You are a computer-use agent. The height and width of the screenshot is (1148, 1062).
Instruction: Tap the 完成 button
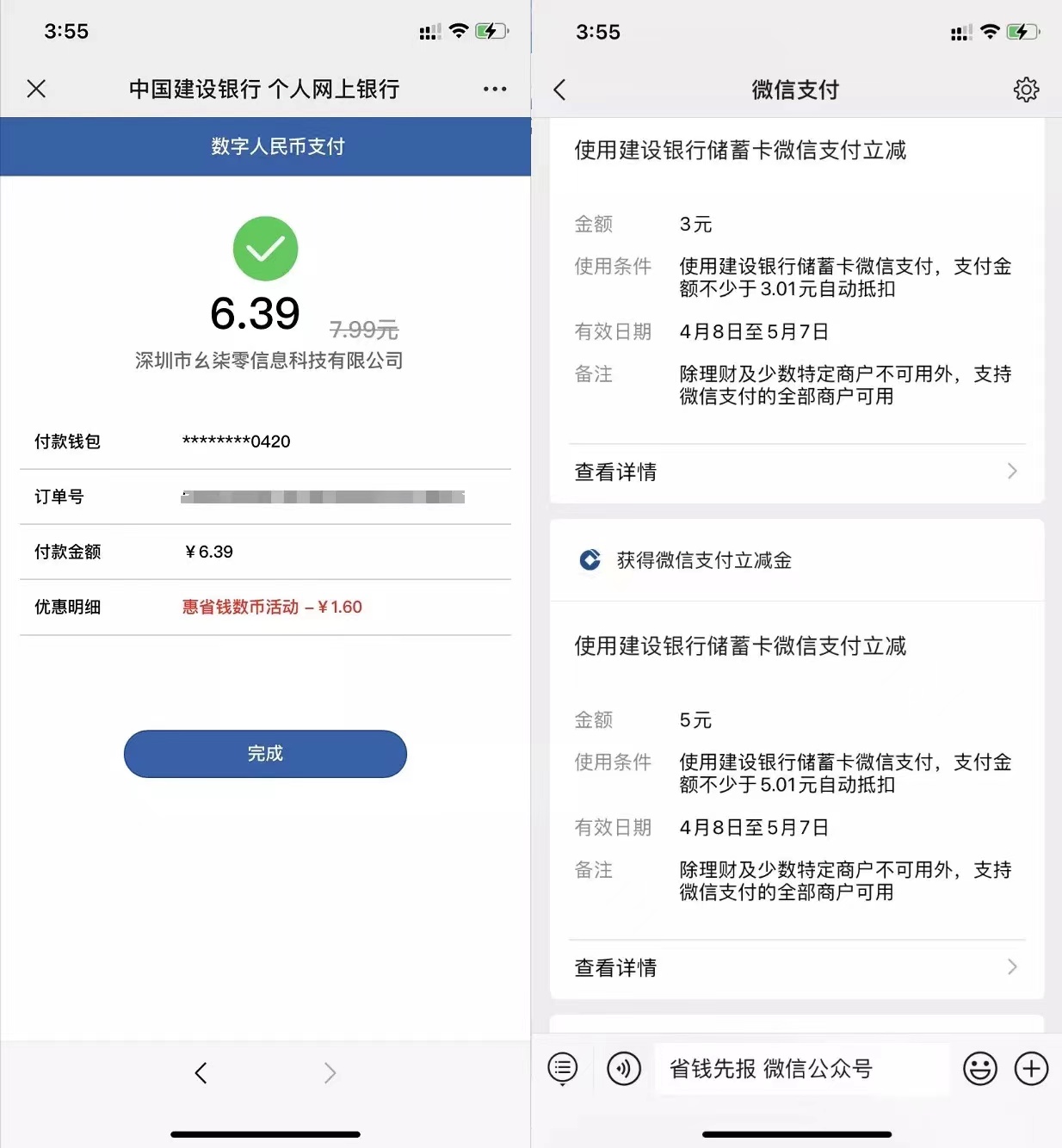coord(265,754)
